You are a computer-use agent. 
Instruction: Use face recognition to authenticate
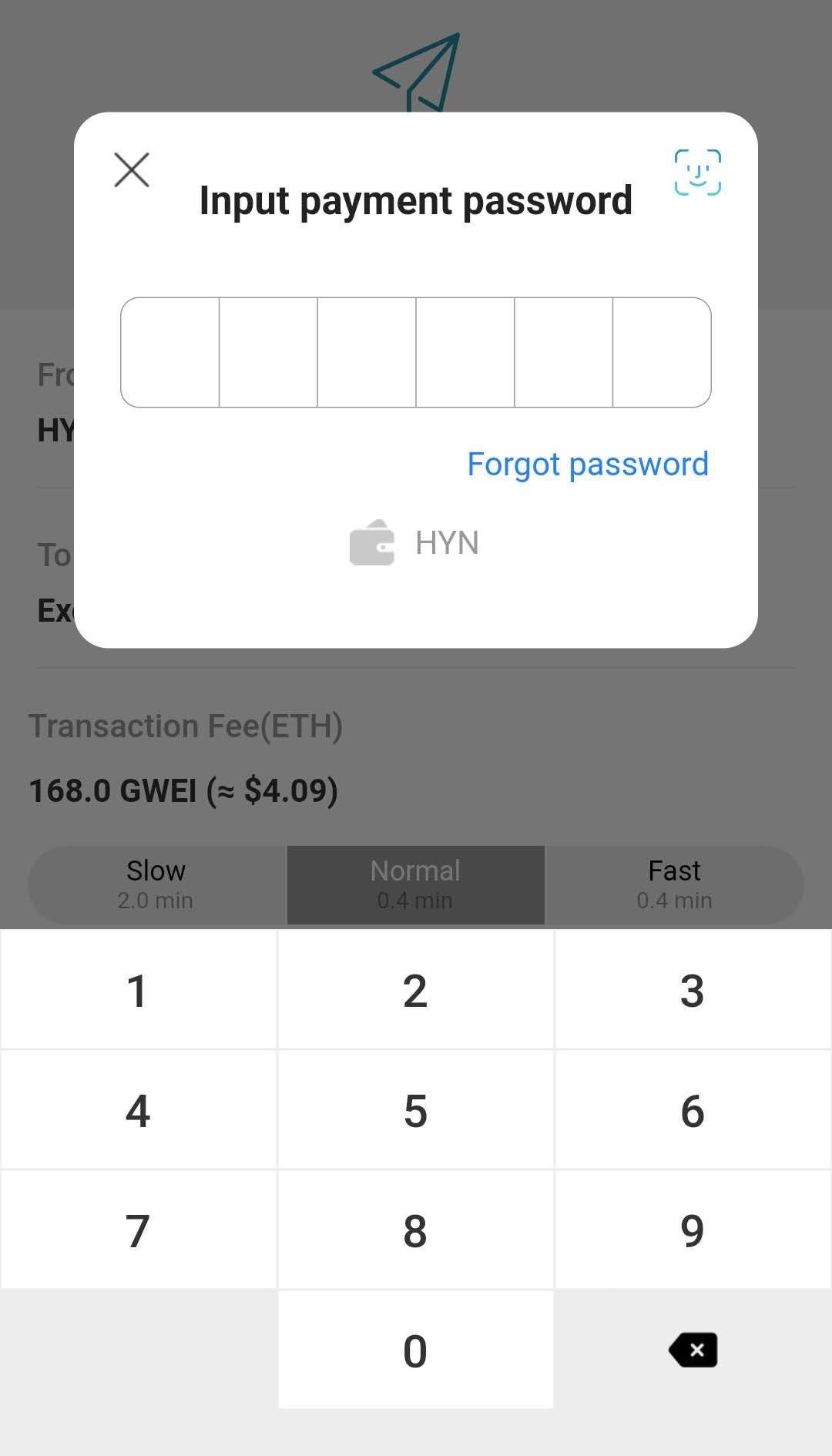point(697,172)
